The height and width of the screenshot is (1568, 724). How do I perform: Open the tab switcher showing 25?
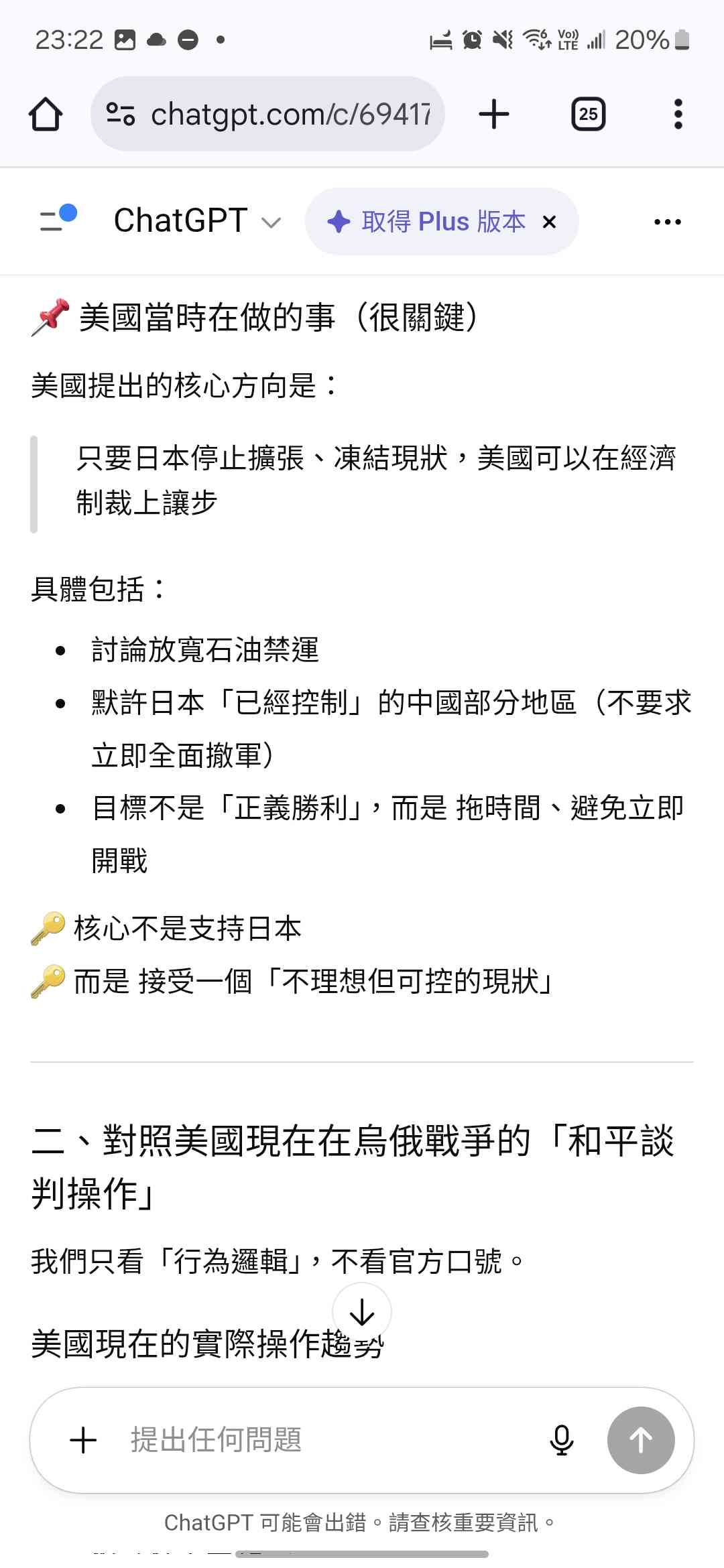588,114
